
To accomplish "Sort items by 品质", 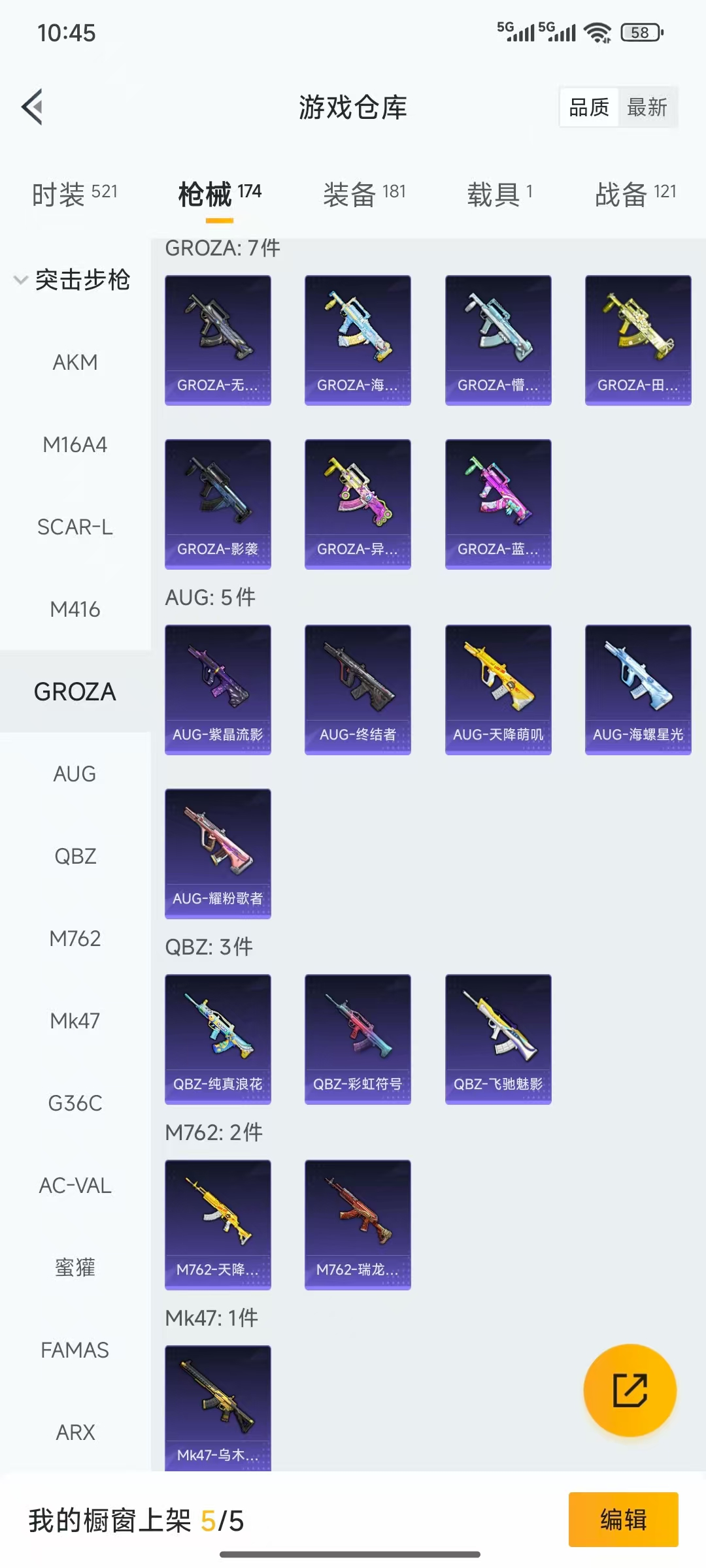I will tap(589, 107).
